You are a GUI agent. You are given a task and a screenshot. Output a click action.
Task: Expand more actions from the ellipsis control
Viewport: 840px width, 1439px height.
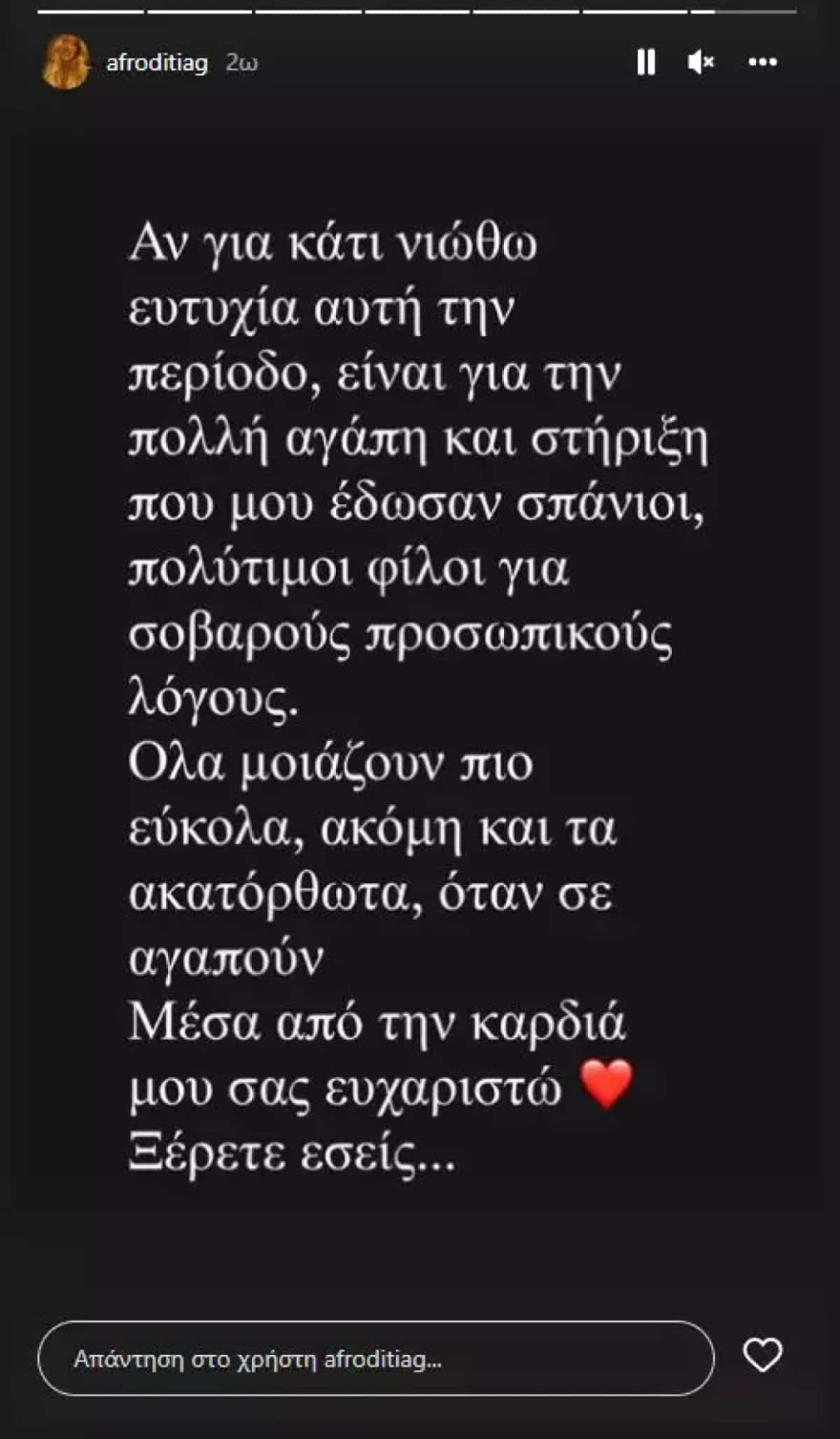click(x=761, y=61)
